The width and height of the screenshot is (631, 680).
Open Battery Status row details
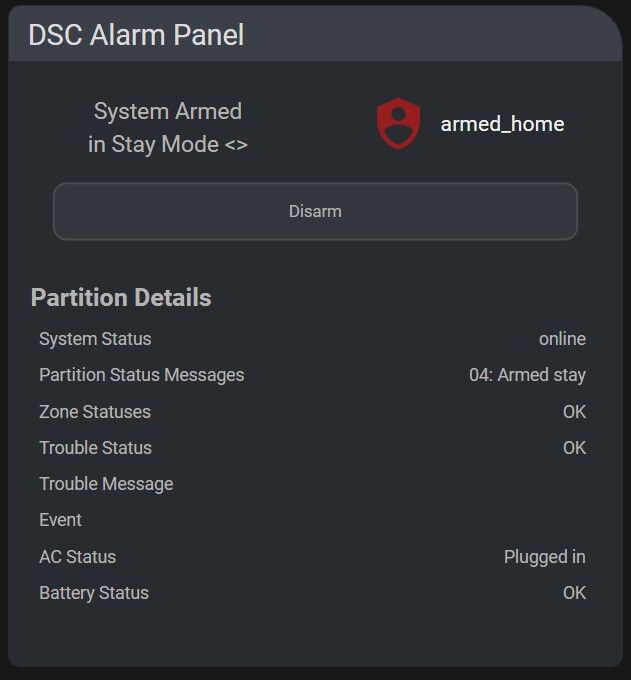click(312, 593)
